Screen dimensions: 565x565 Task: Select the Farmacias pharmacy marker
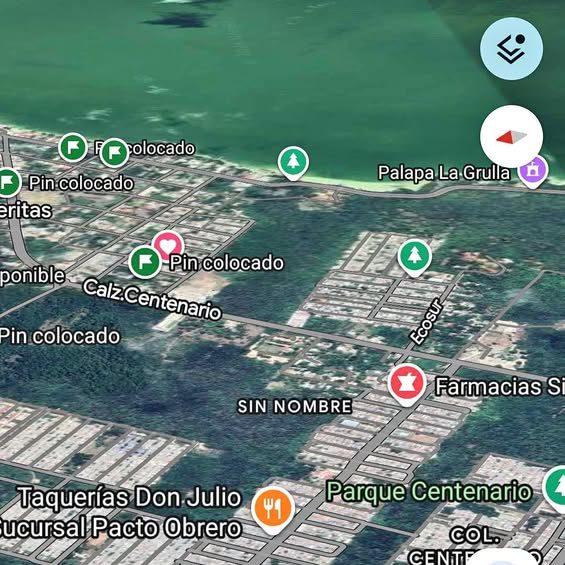pyautogui.click(x=407, y=385)
